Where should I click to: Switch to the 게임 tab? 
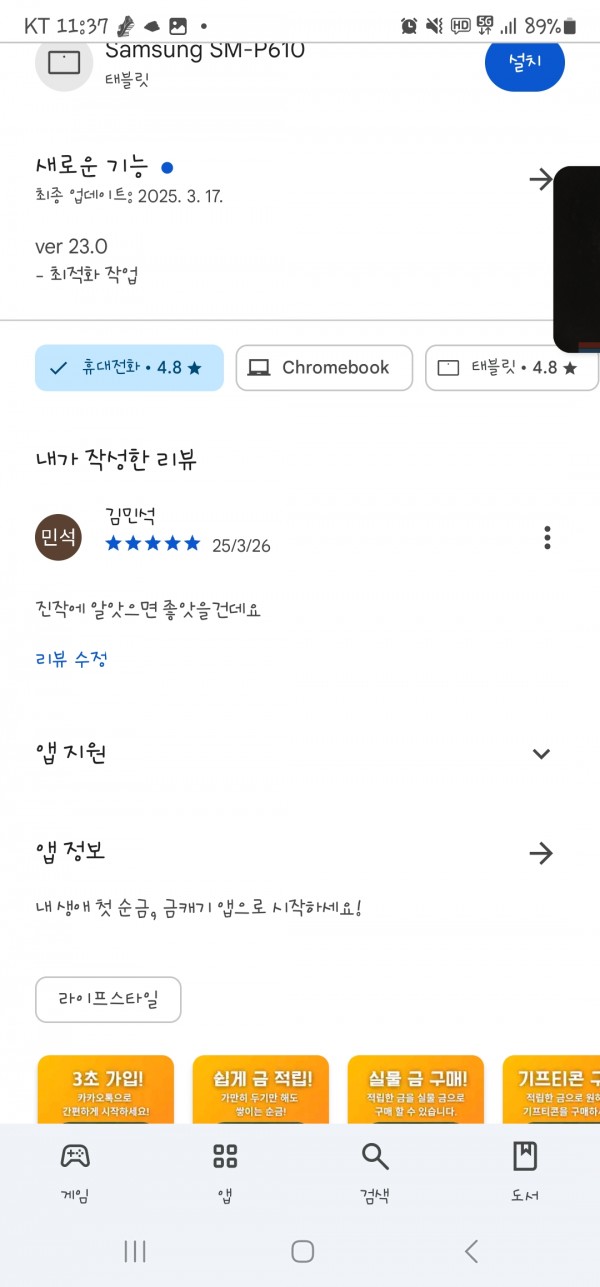click(x=75, y=1172)
